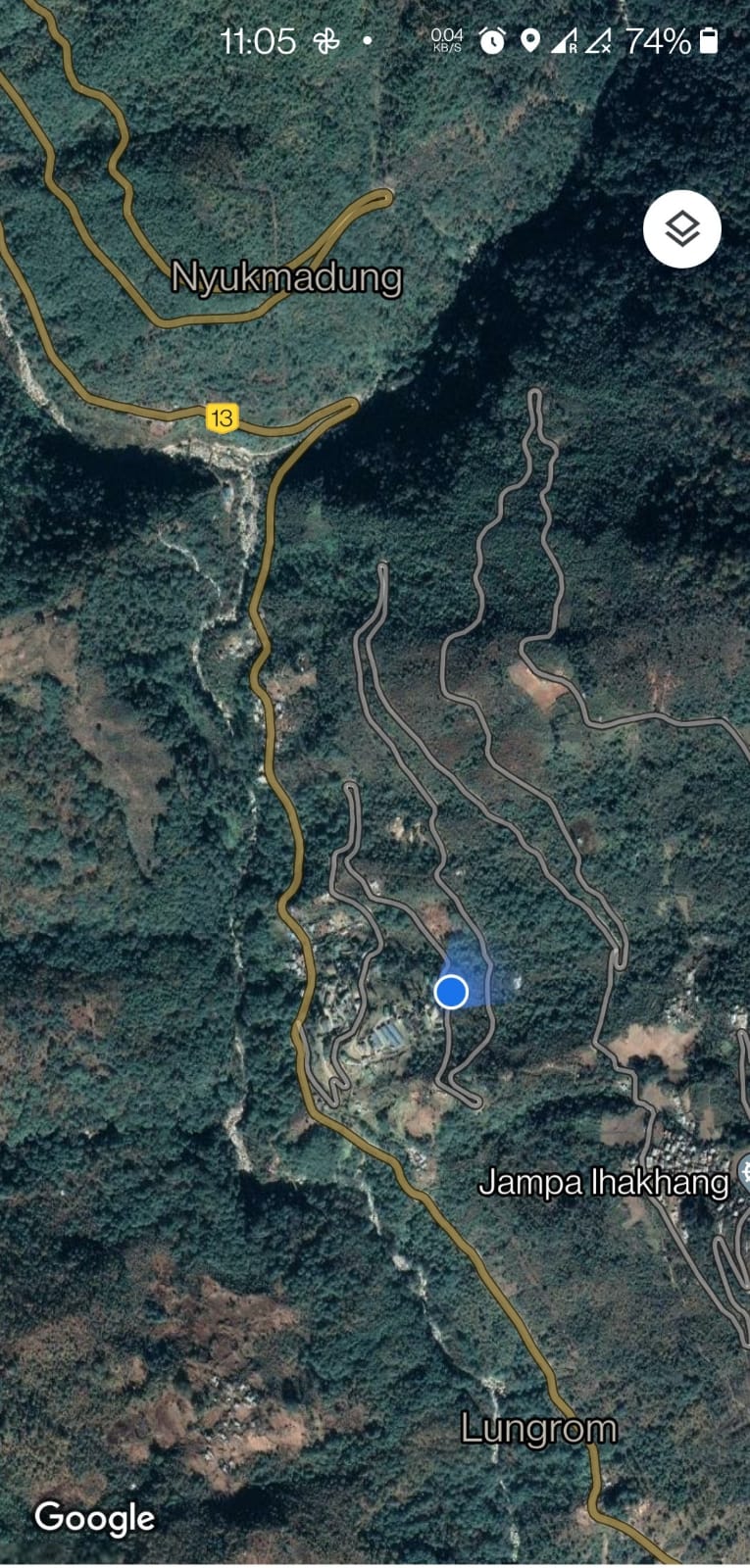Select the Nyukmadung place label
The width and height of the screenshot is (750, 1568).
point(286,277)
